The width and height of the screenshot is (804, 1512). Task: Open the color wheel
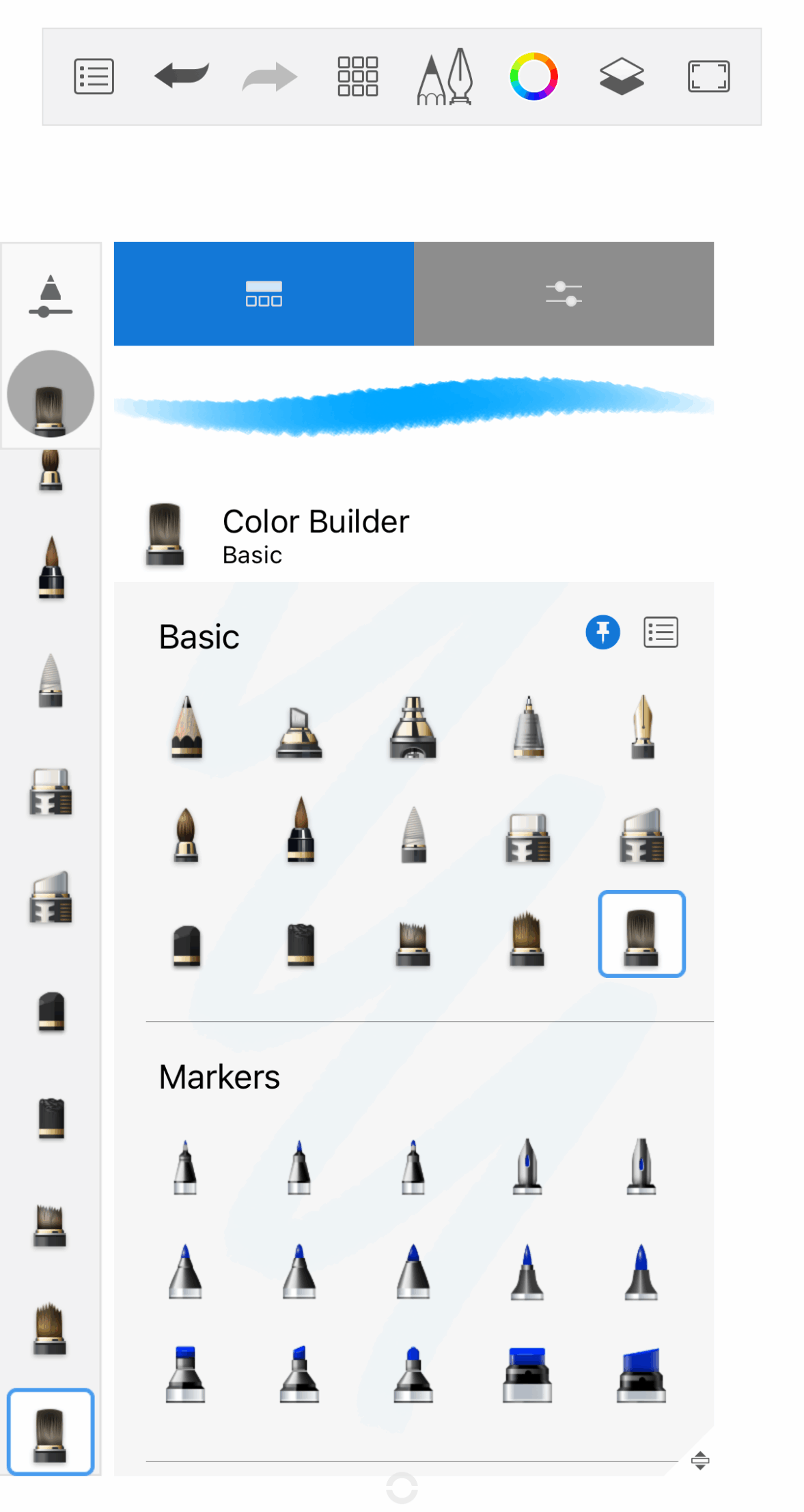click(533, 76)
